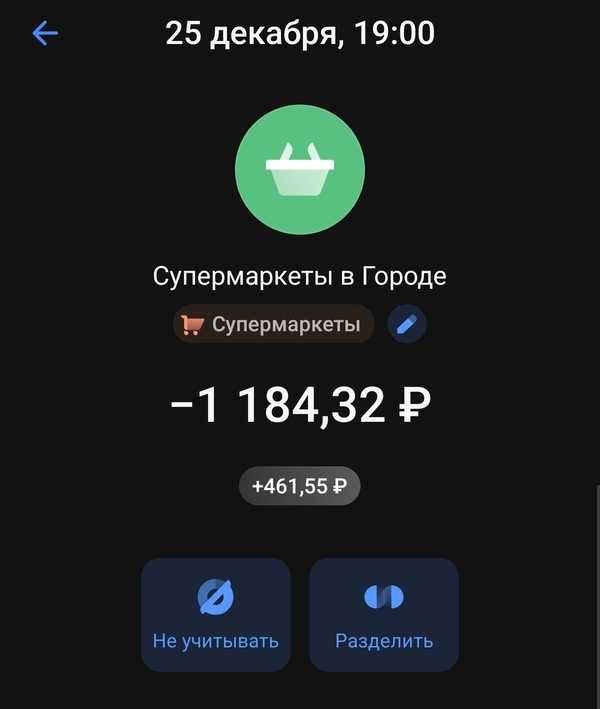The image size is (600, 709).
Task: Split the expense with Разделить
Action: pos(384,614)
